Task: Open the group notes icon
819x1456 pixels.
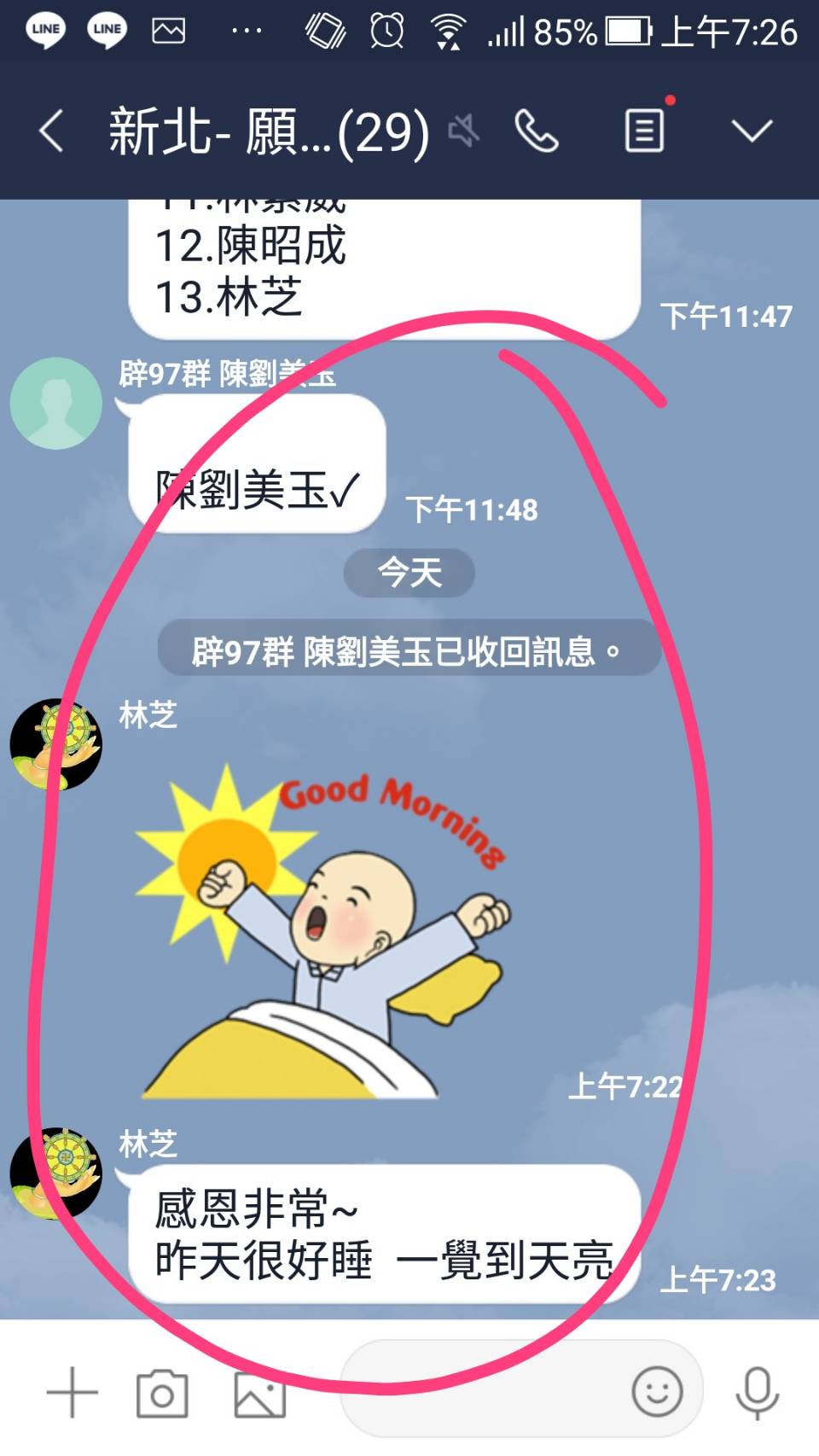Action: pyautogui.click(x=645, y=131)
